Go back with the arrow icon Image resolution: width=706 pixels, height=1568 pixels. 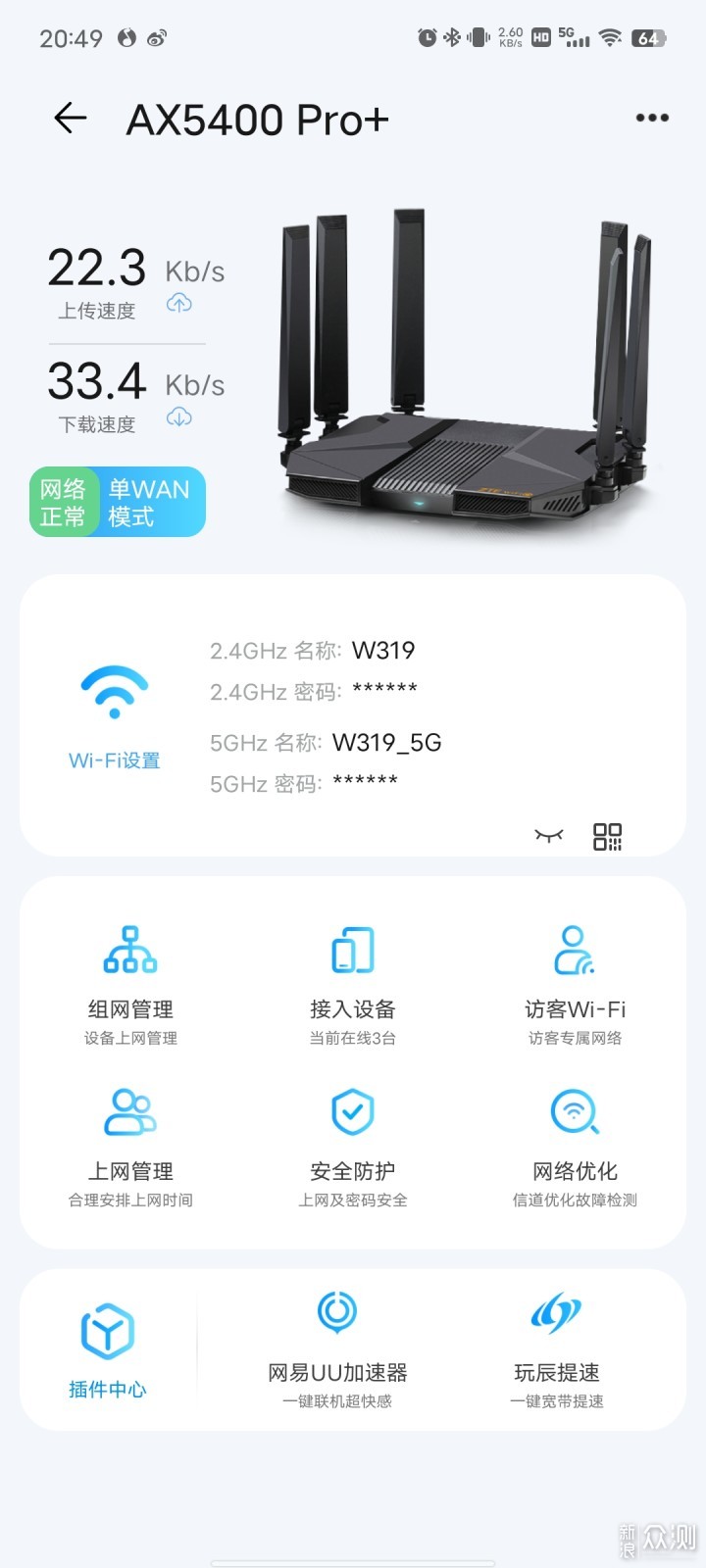[x=71, y=119]
